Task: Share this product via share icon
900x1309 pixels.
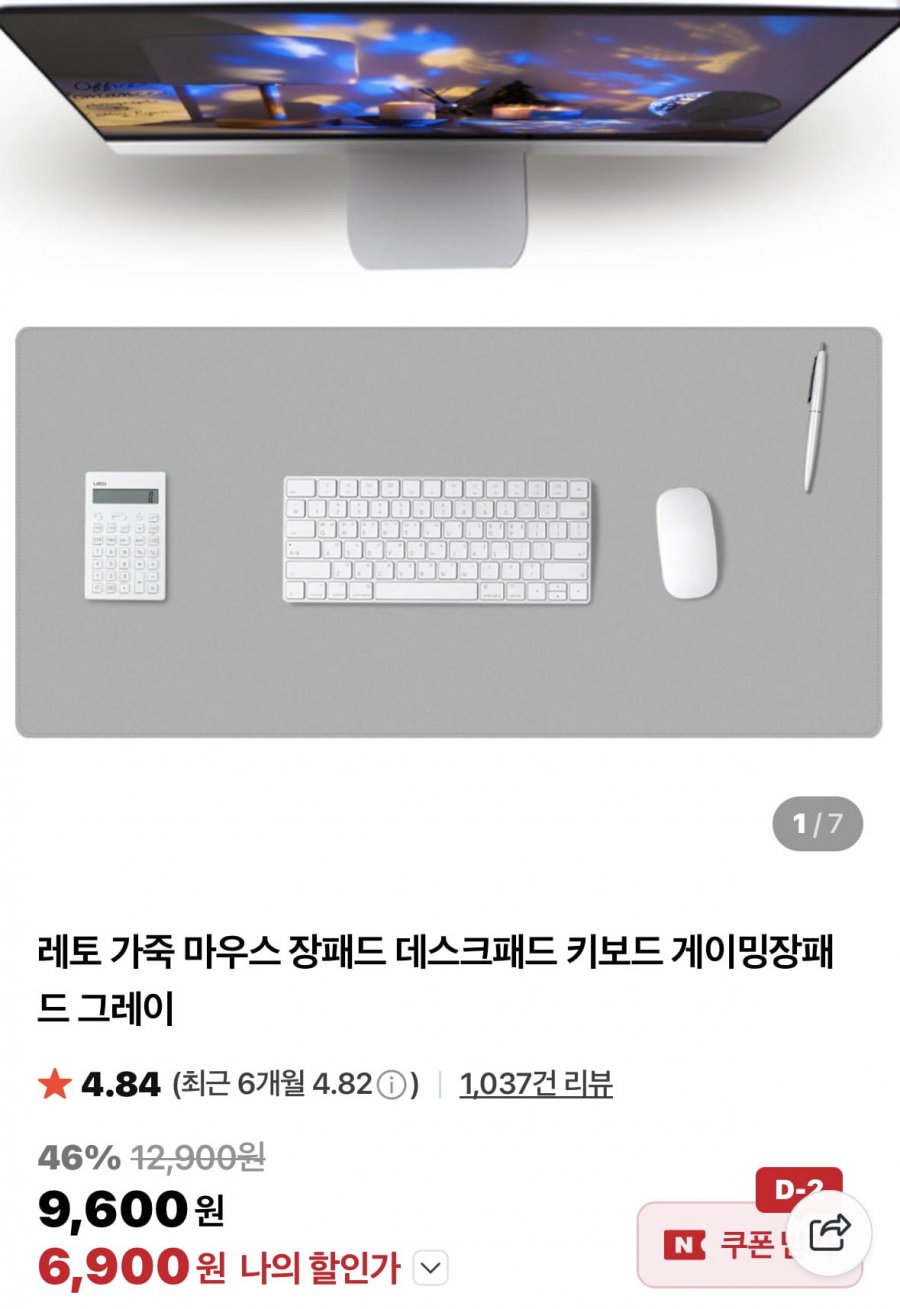Action: pos(829,1232)
